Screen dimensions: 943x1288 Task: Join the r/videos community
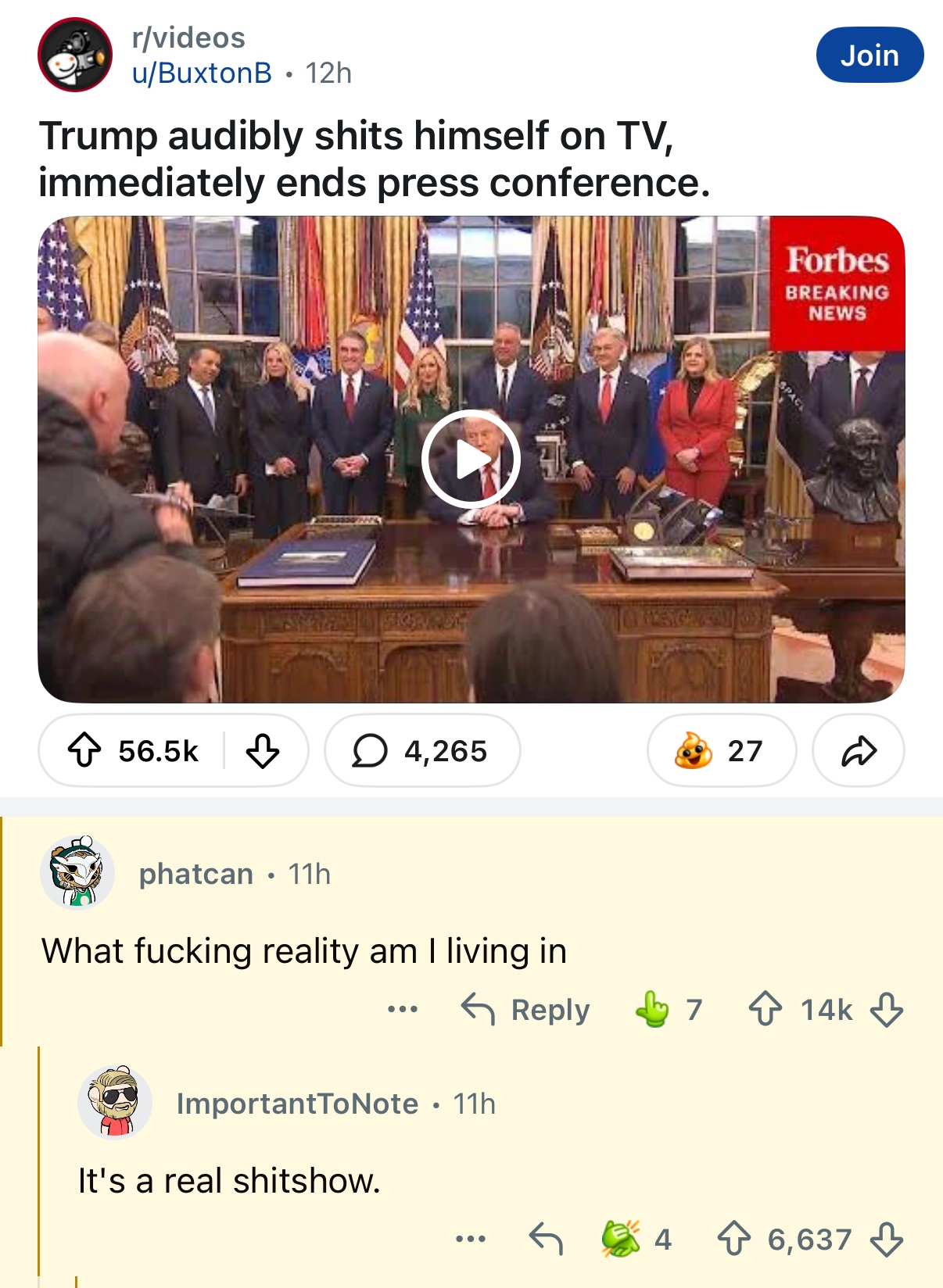(x=869, y=55)
